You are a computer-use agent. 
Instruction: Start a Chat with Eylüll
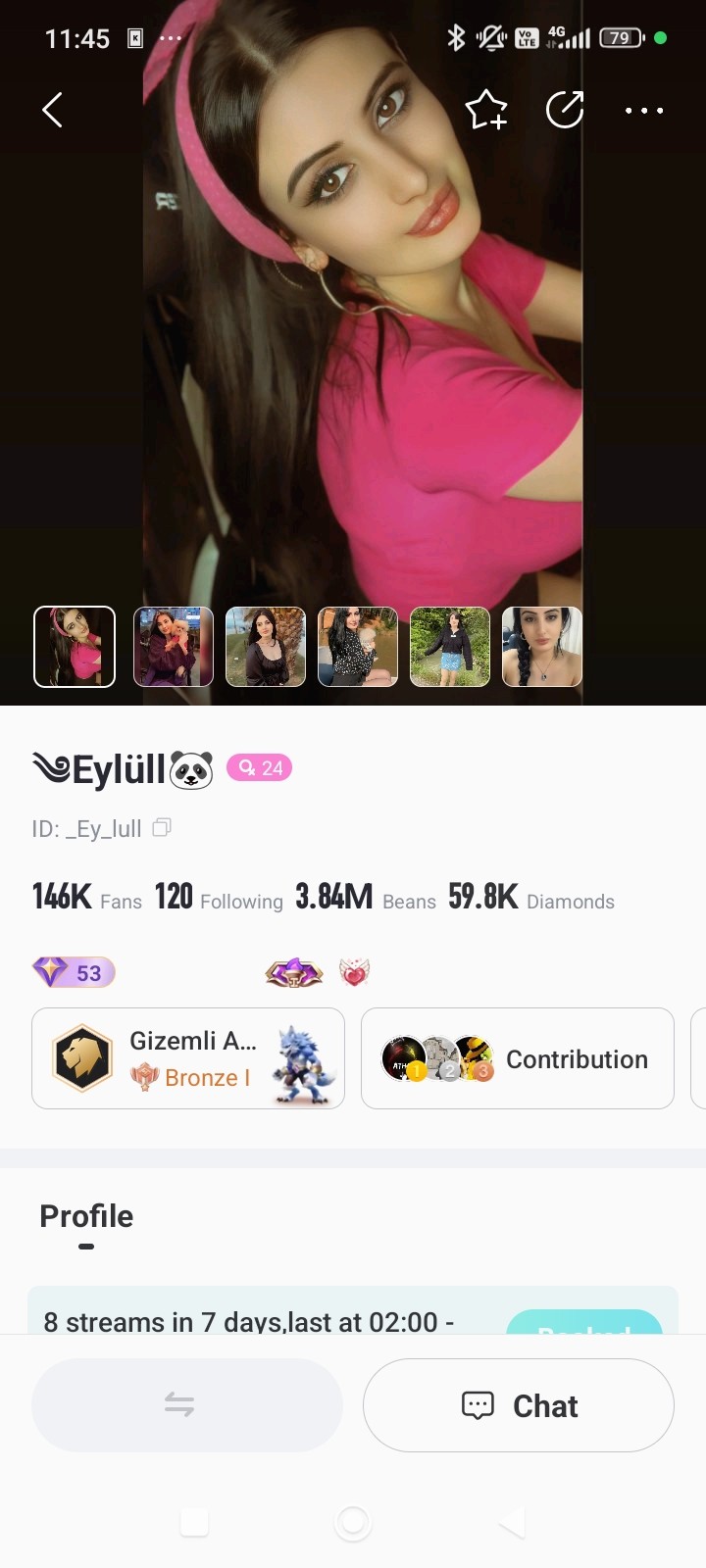(x=519, y=1405)
